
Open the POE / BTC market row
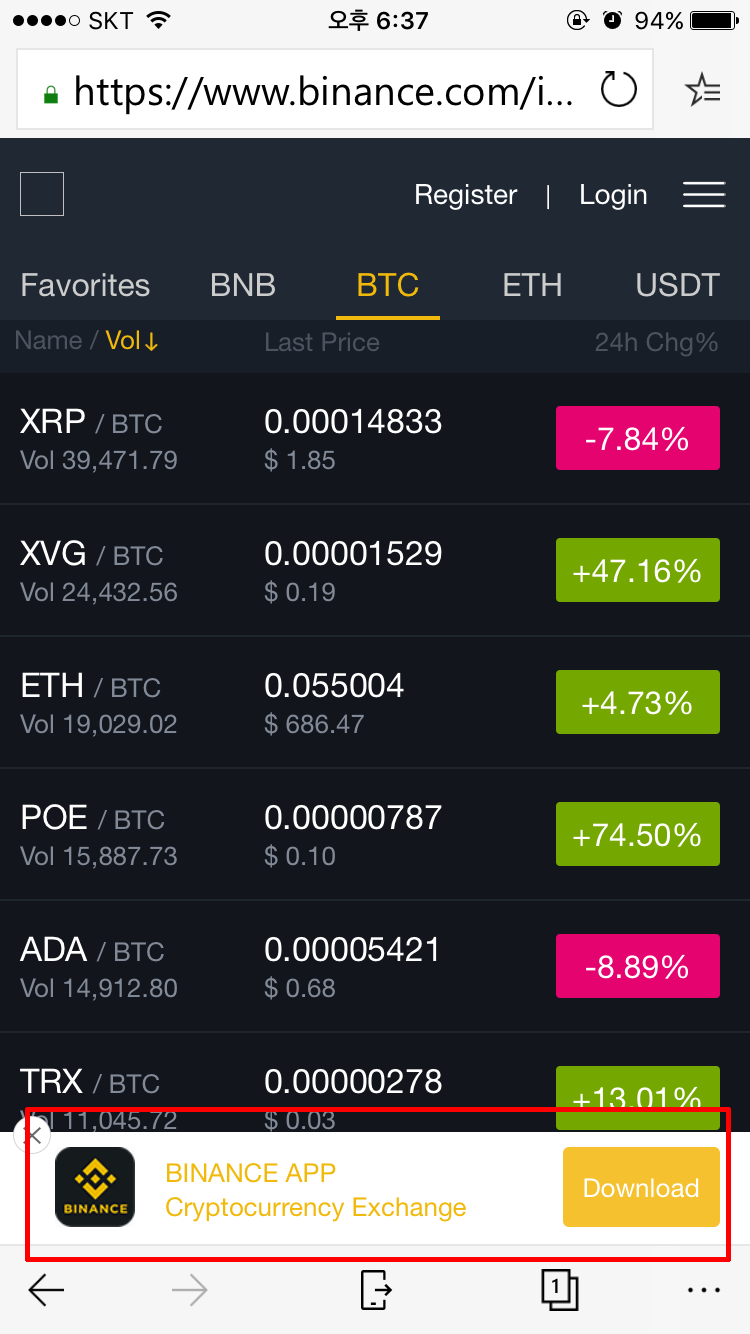coord(375,834)
